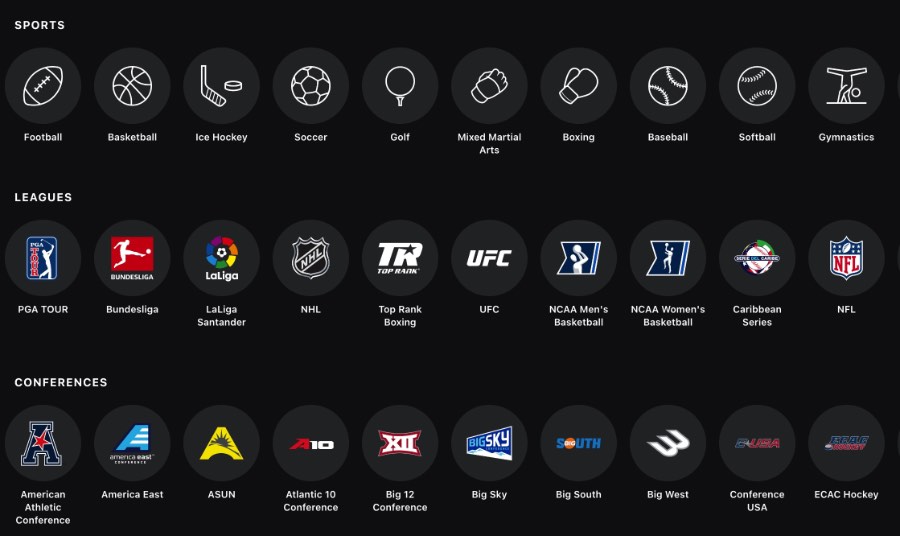The image size is (900, 536).
Task: Open NCAA Women's Basketball
Action: point(668,259)
